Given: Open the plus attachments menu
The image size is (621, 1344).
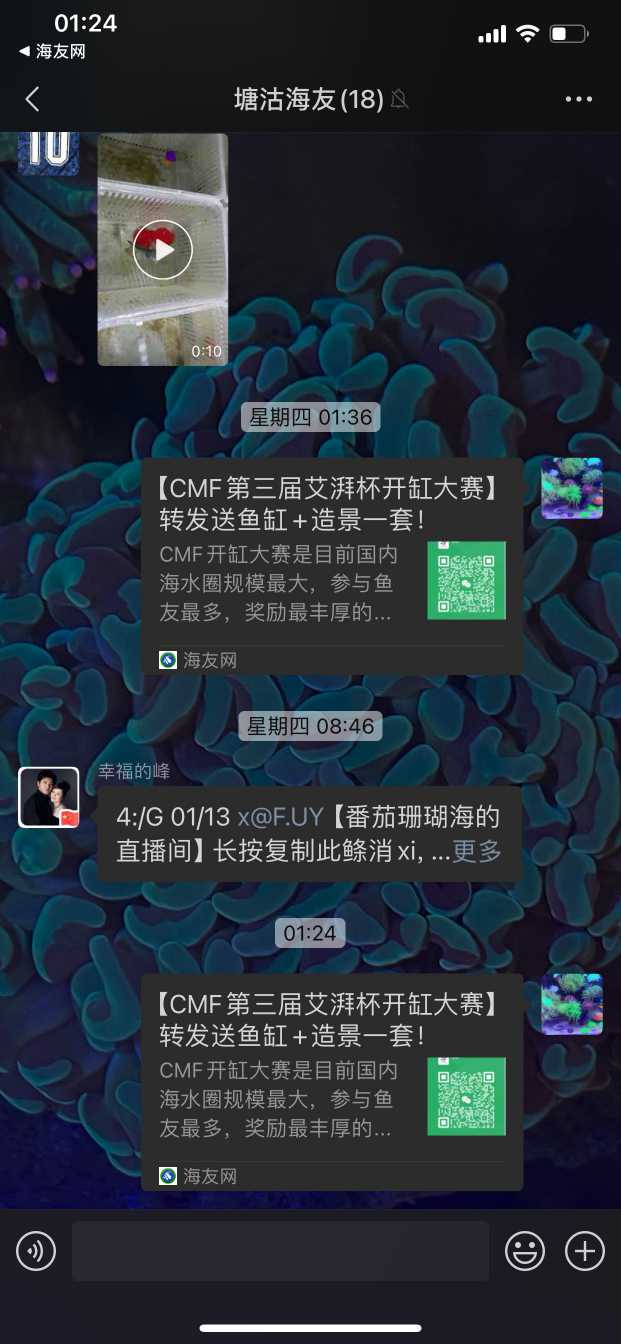Looking at the screenshot, I should pyautogui.click(x=585, y=1250).
